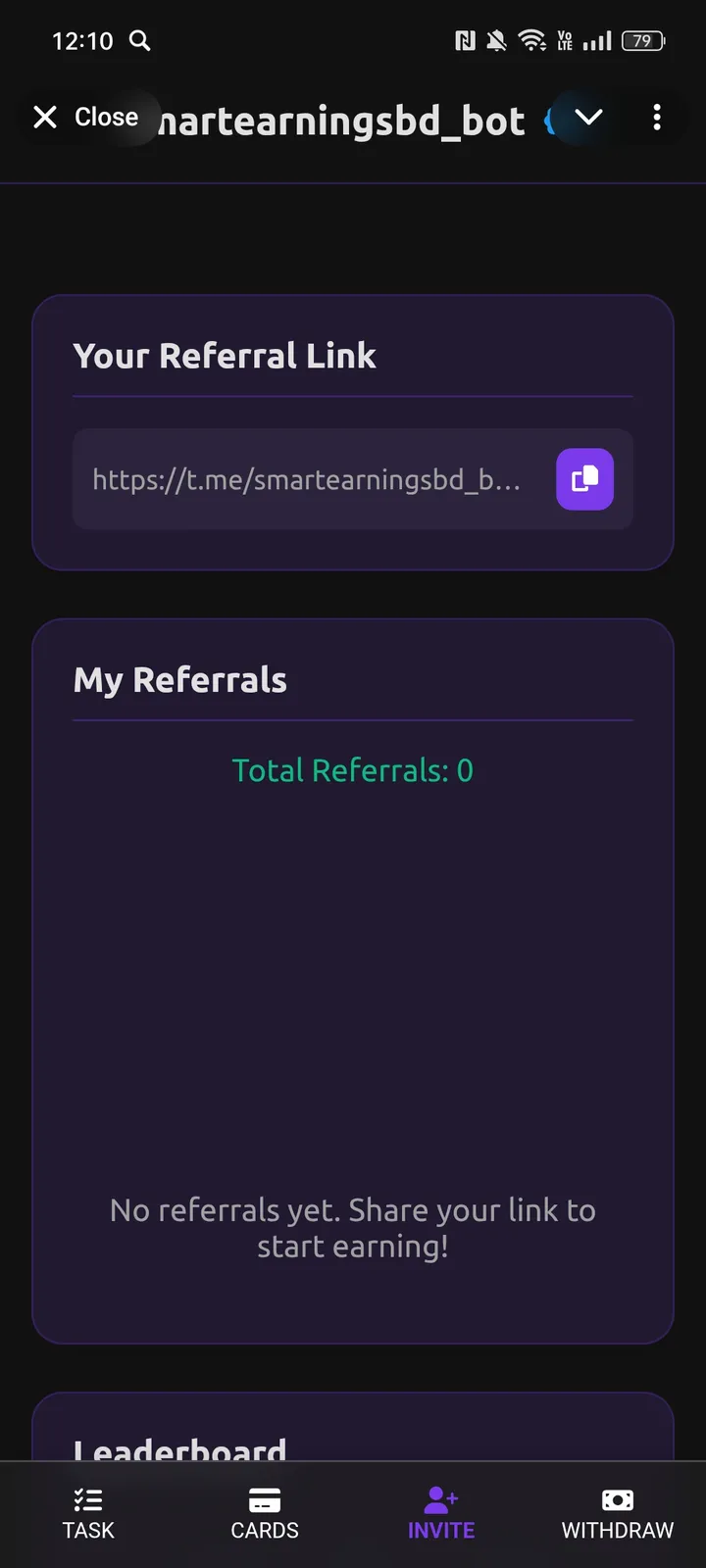Open the three-dot overflow menu
This screenshot has width=706, height=1568.
[x=657, y=118]
